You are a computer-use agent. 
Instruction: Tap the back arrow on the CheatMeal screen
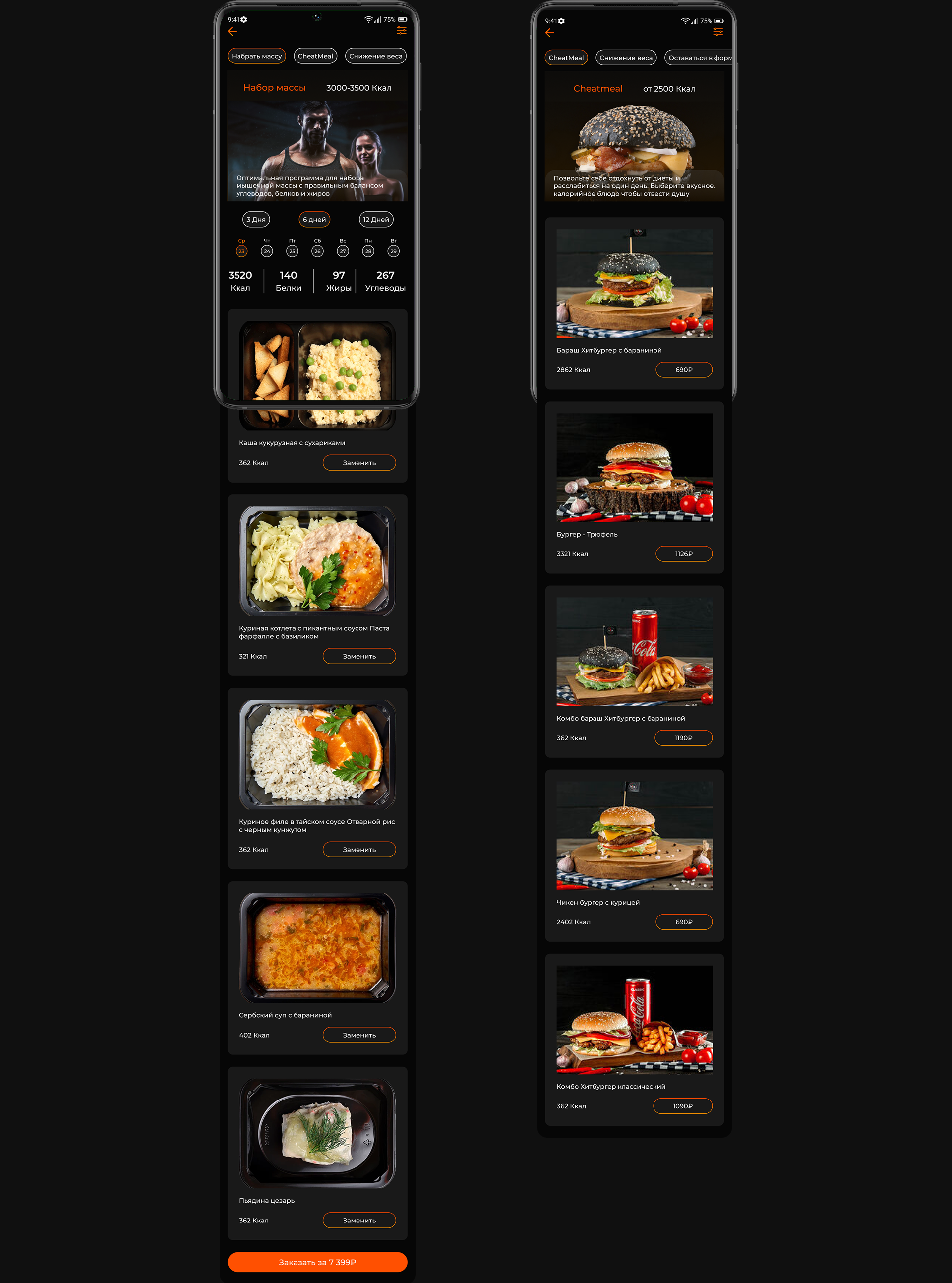[x=550, y=33]
